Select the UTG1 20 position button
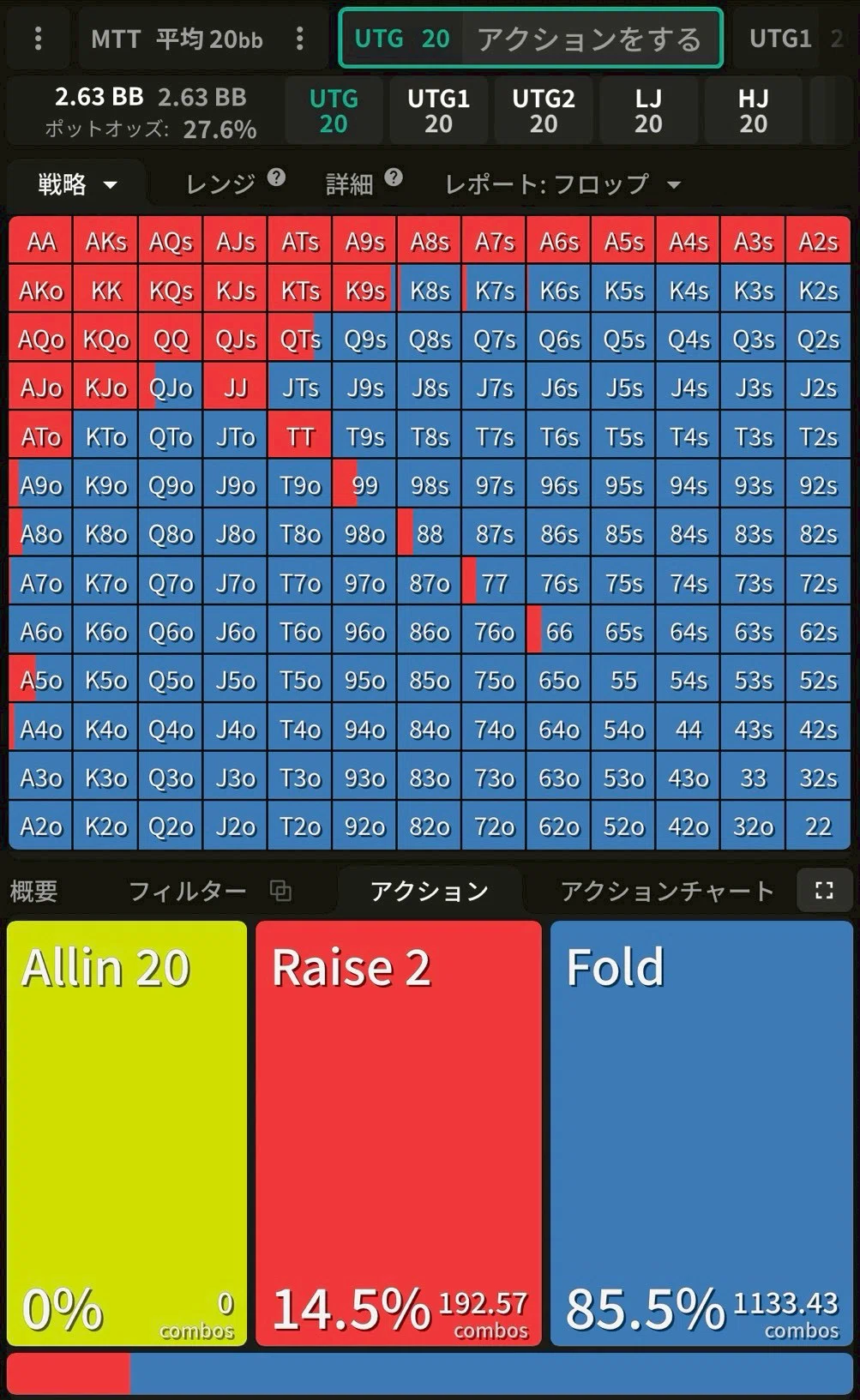Viewport: 860px width, 1400px height. click(438, 111)
